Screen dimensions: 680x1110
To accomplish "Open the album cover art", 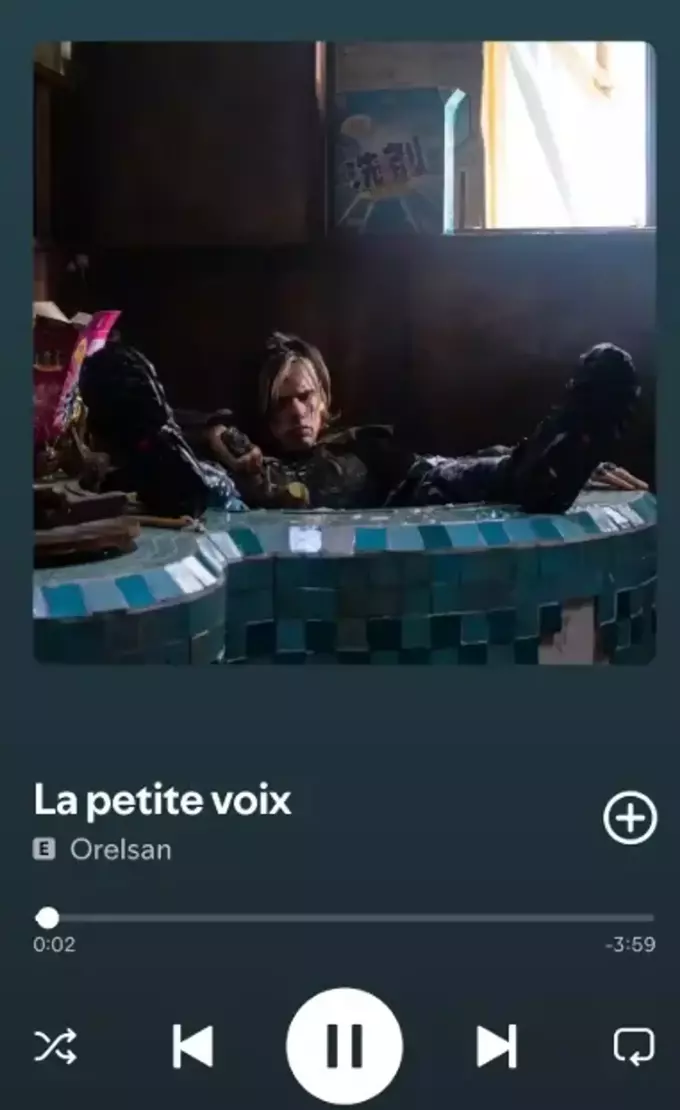I will [344, 352].
